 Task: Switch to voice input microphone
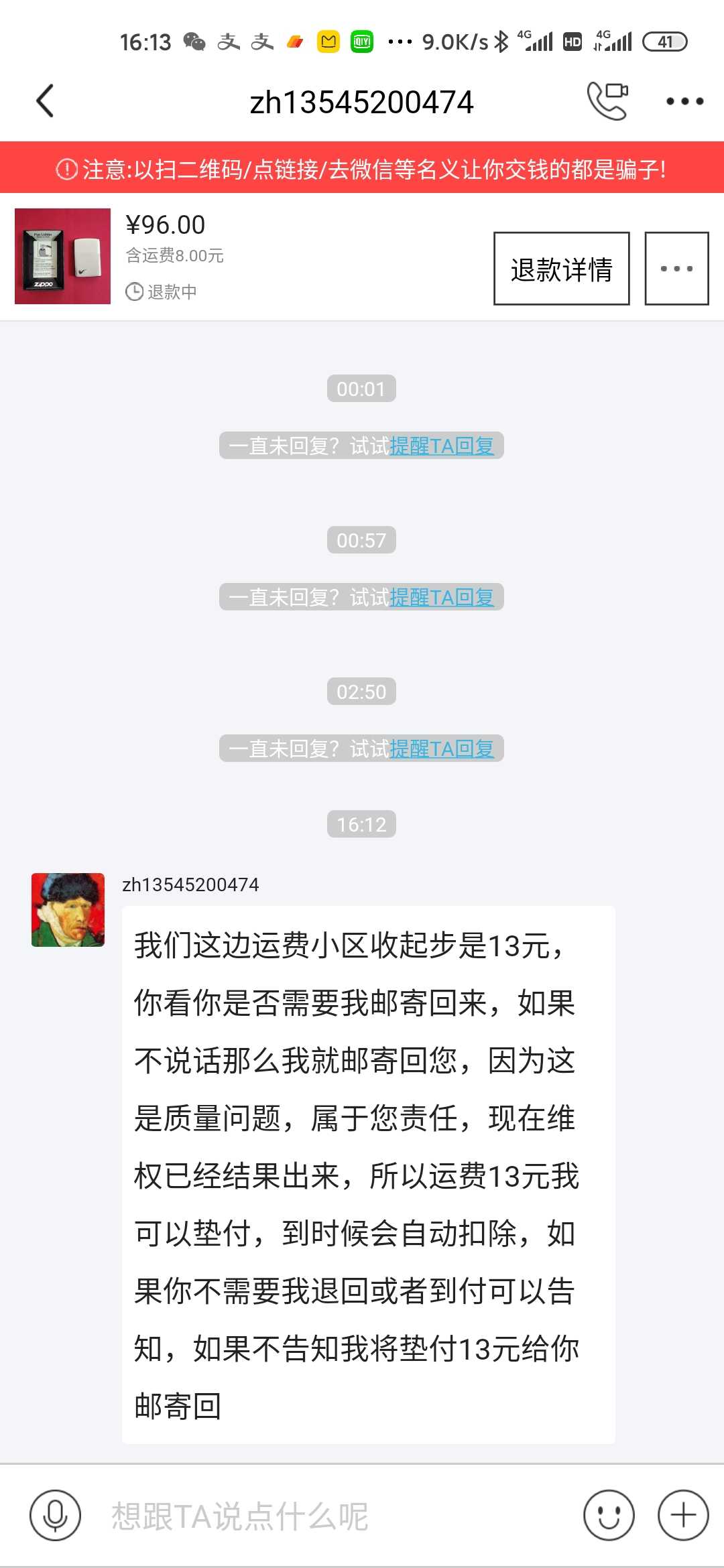(55, 1515)
